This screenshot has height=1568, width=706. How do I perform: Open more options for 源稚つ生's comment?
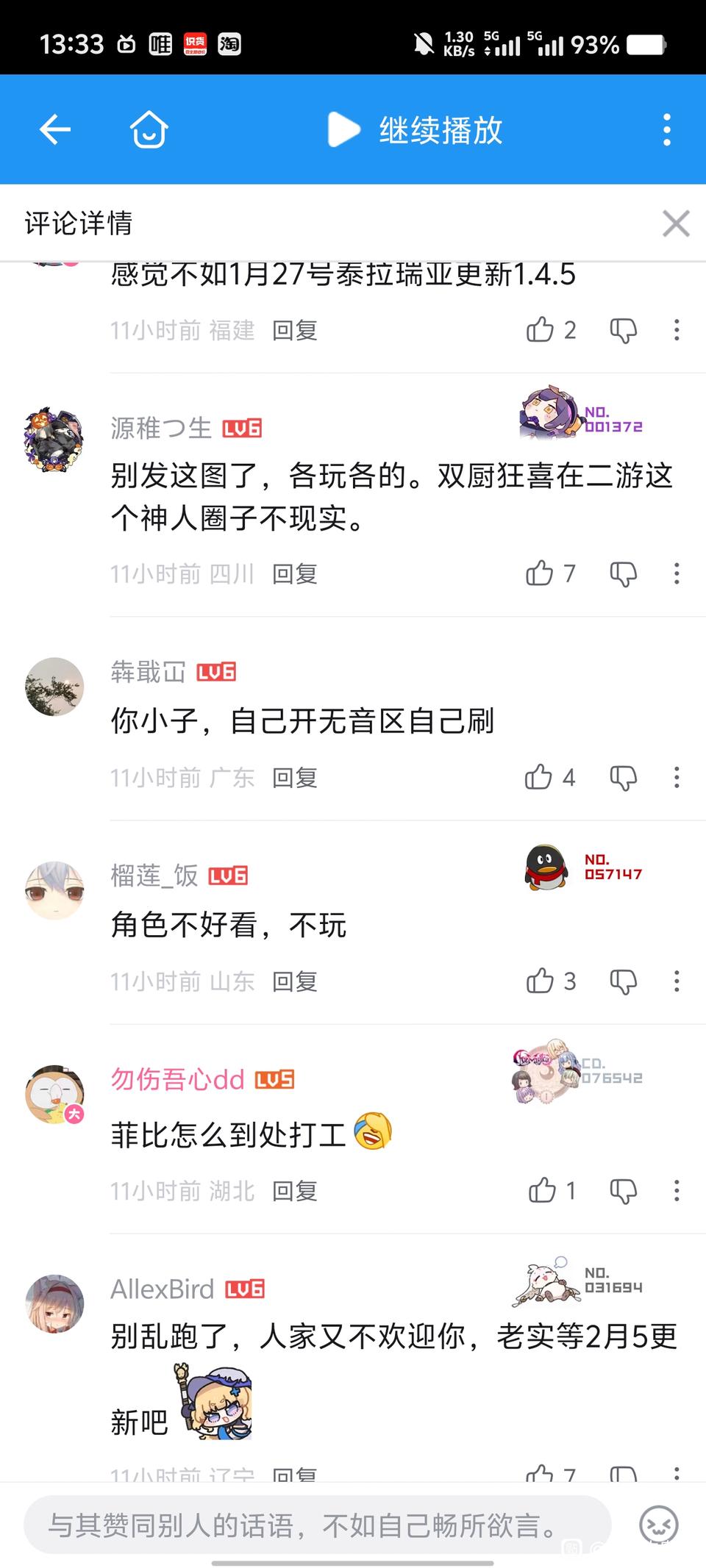click(677, 573)
